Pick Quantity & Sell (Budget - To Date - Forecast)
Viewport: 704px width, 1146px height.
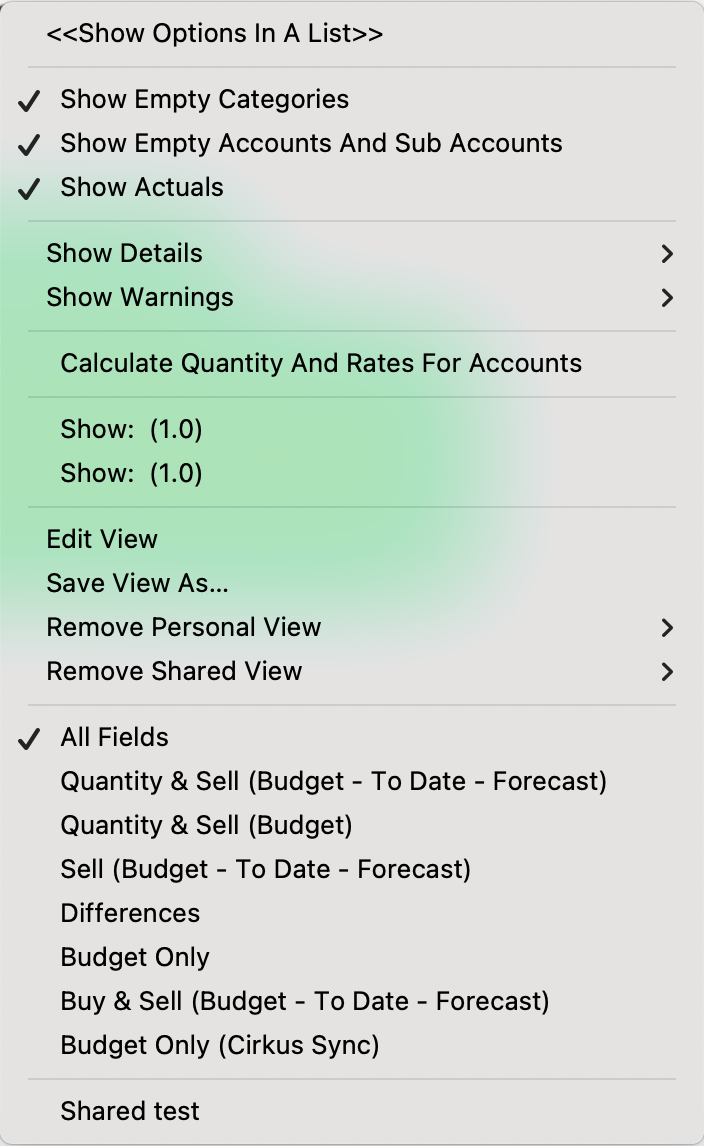click(333, 782)
